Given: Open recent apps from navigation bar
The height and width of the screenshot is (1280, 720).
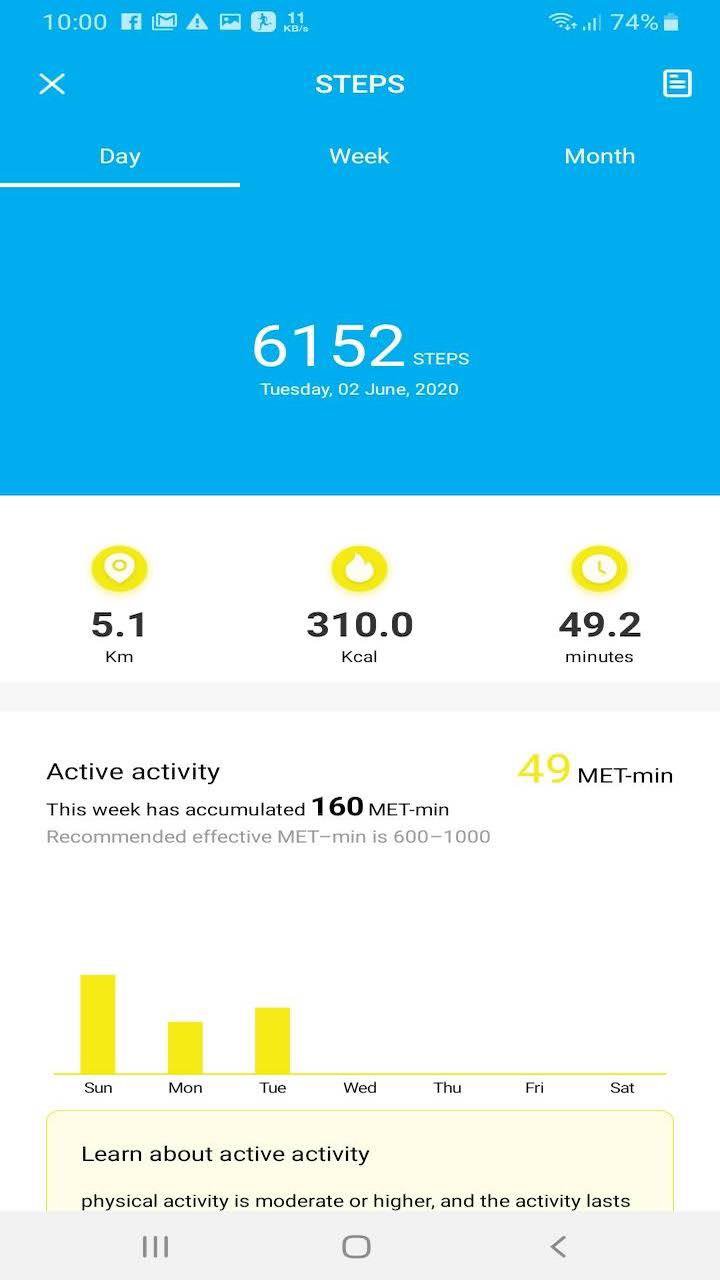Looking at the screenshot, I should click(155, 1246).
